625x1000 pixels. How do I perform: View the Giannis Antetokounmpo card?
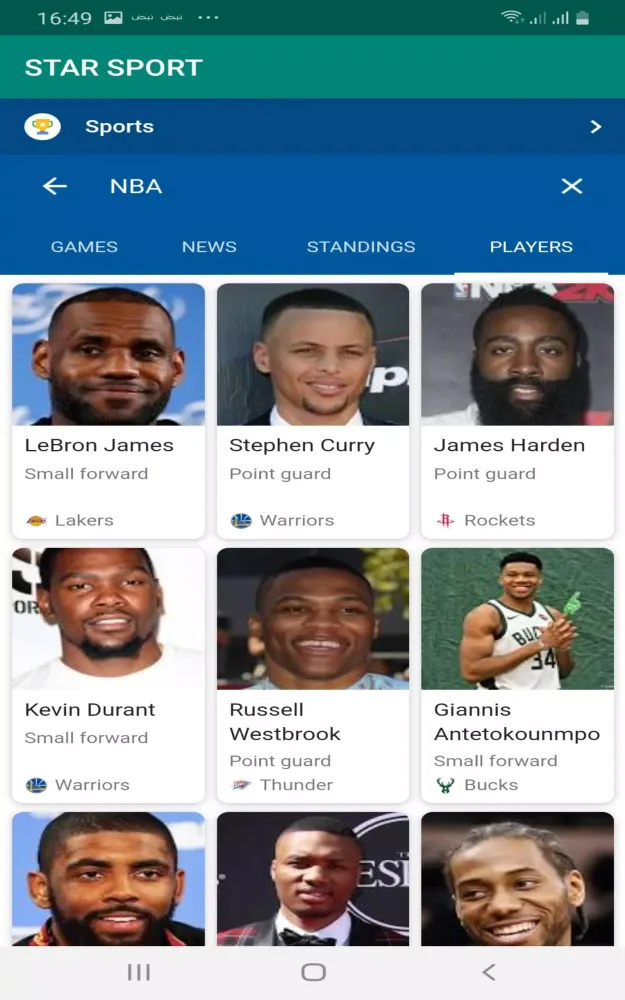point(517,675)
